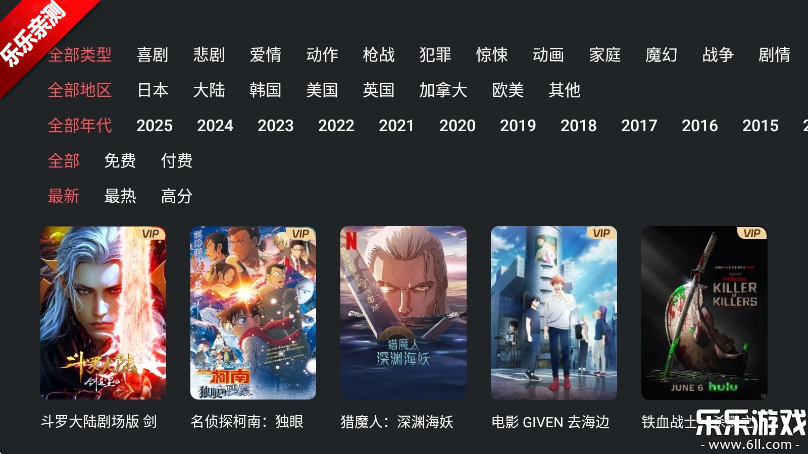Select 日本 as the region

pos(152,90)
